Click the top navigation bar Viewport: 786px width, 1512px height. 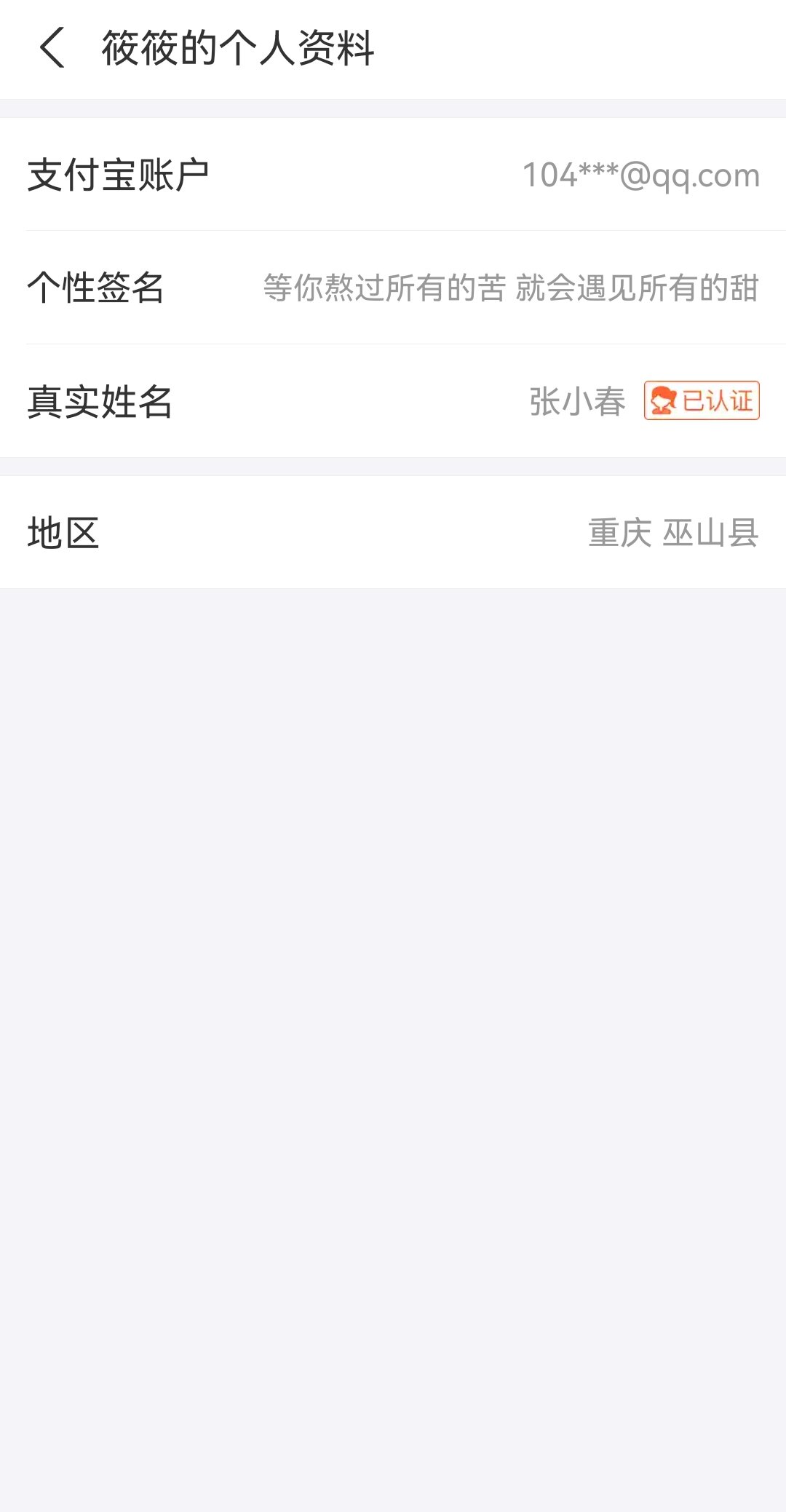tap(393, 48)
